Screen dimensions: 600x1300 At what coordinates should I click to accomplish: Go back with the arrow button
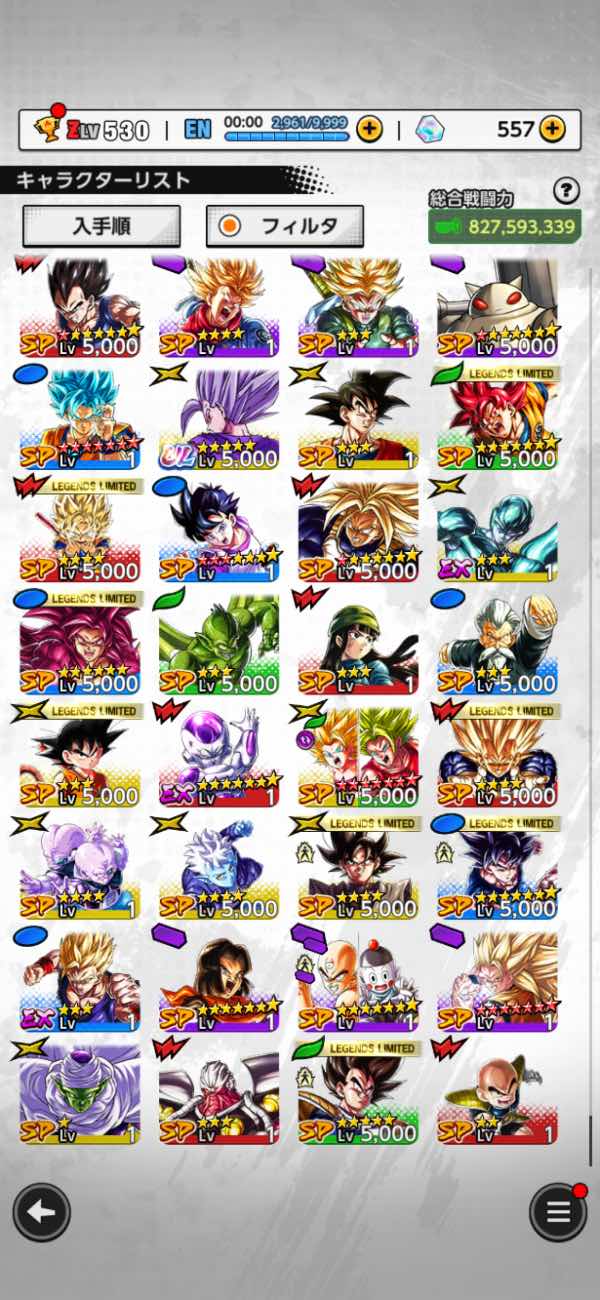coord(41,1212)
